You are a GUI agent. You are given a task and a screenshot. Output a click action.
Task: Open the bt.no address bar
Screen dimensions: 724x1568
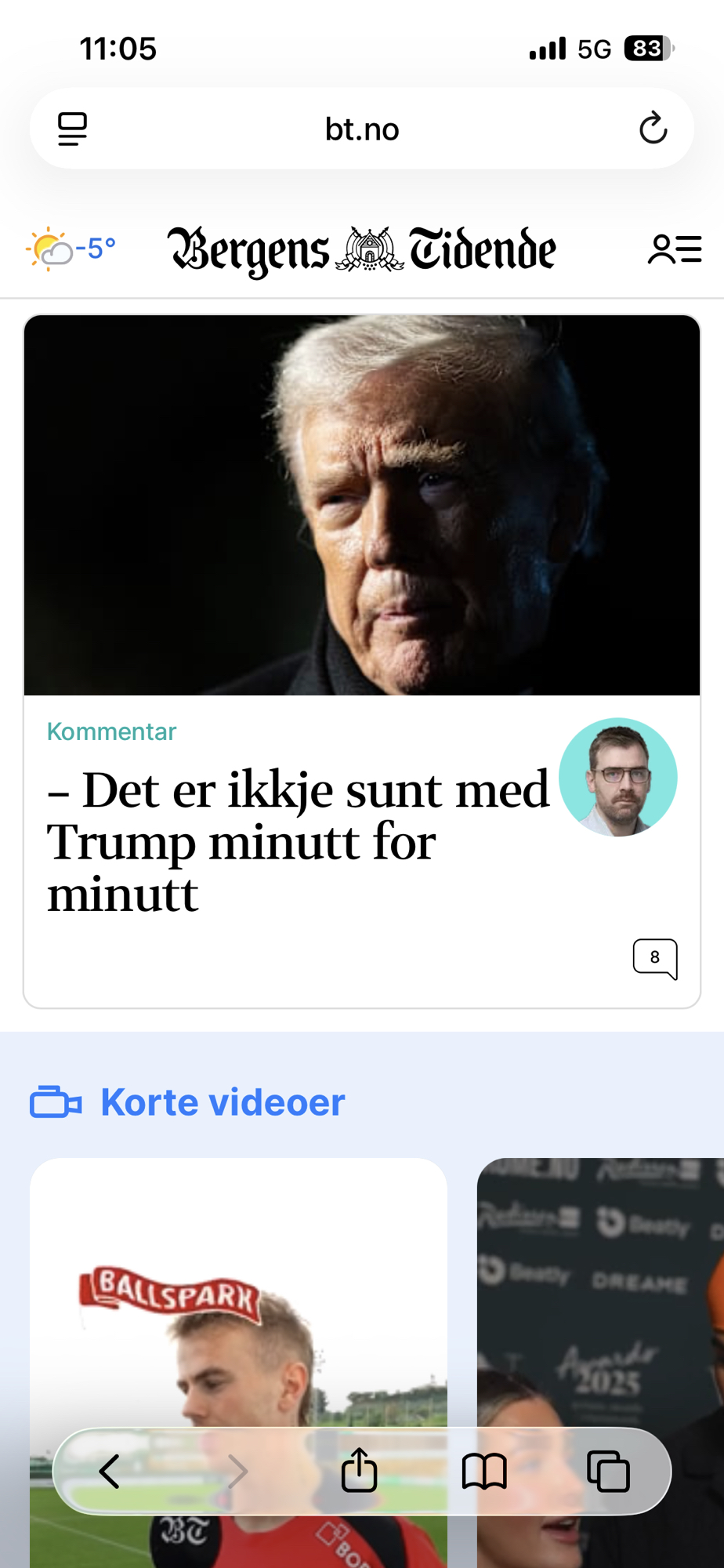pyautogui.click(x=361, y=129)
